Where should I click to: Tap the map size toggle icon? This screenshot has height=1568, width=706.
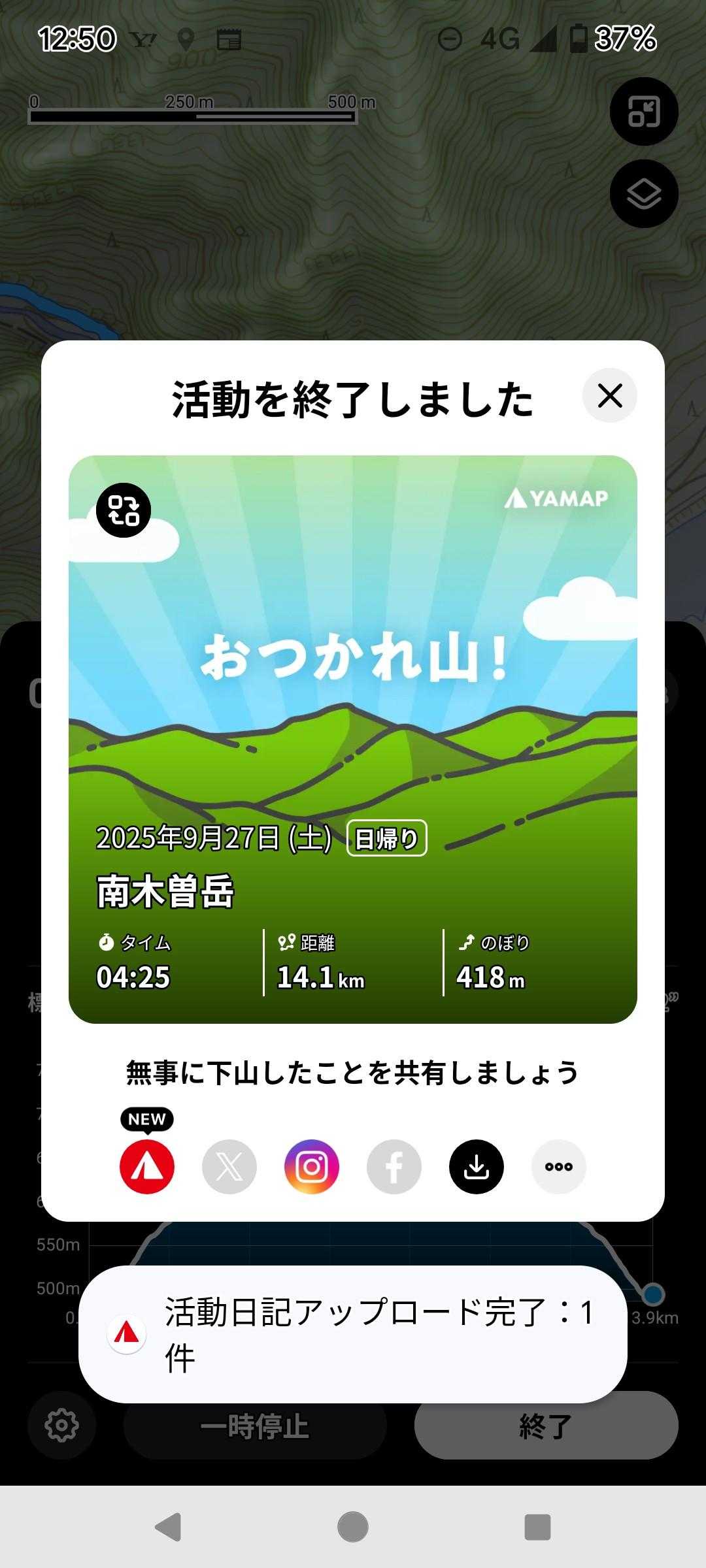click(x=644, y=111)
